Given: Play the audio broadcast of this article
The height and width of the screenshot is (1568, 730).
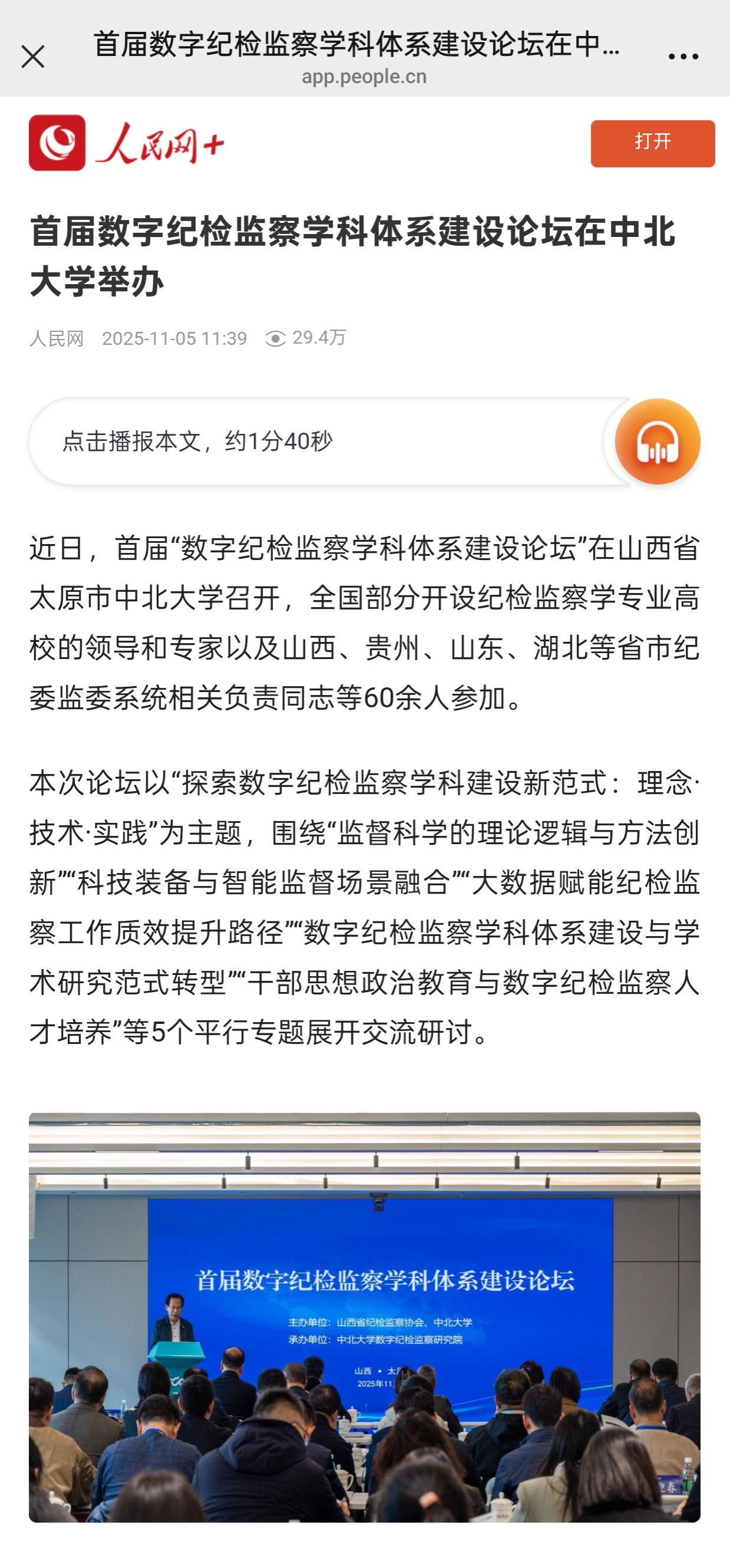Looking at the screenshot, I should click(657, 442).
